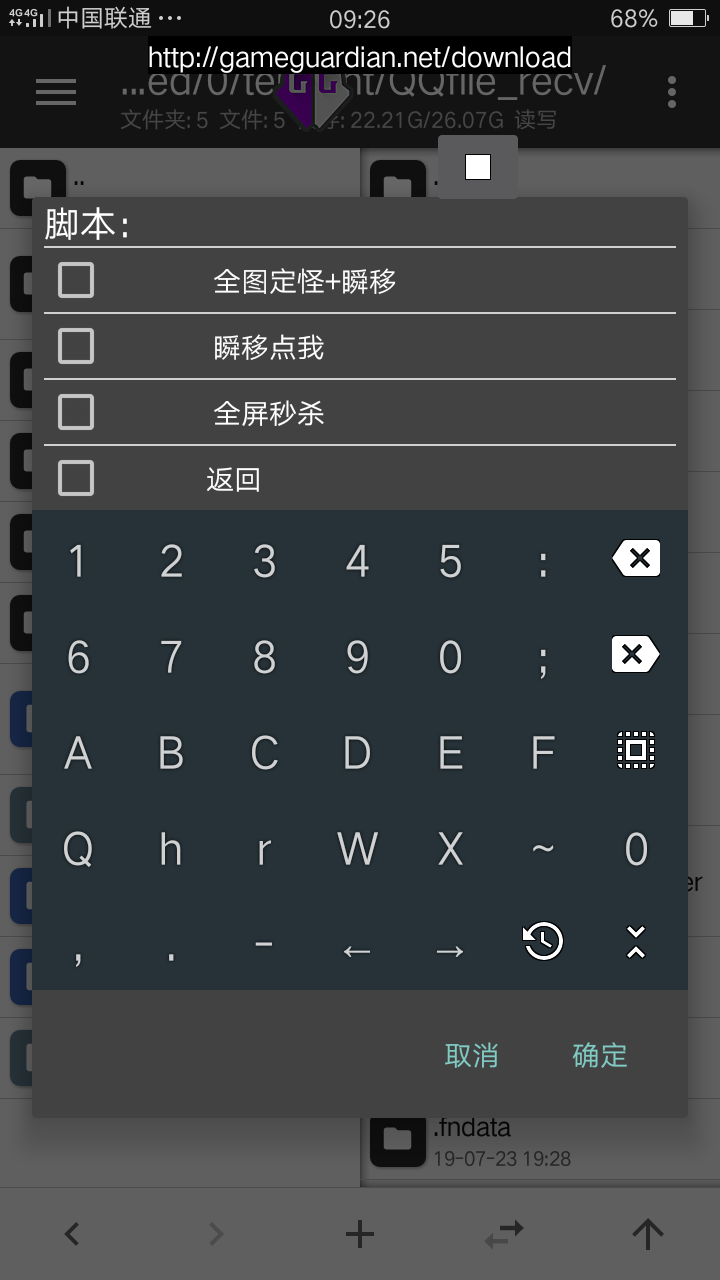
Task: Move cursor right with arrow key
Action: pos(450,950)
